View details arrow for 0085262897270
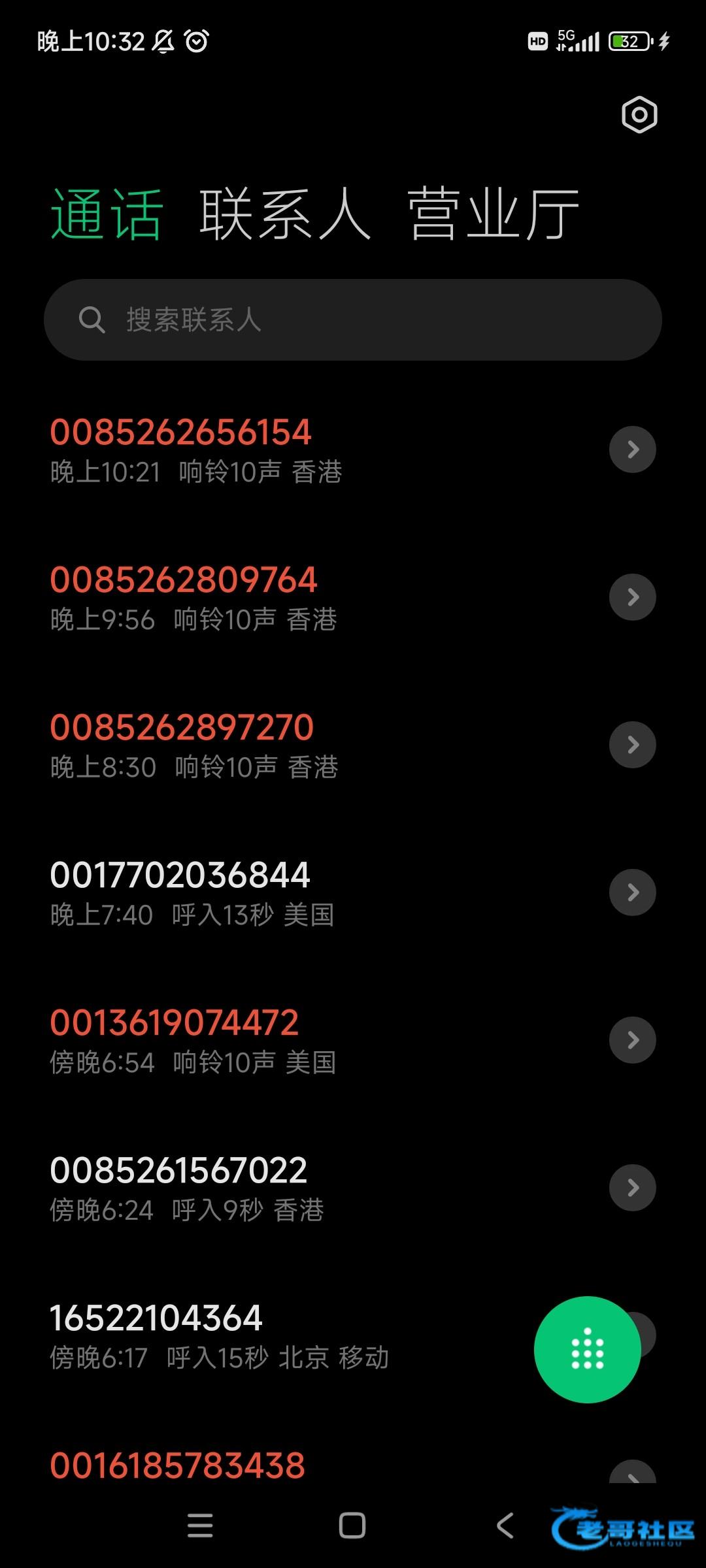The height and width of the screenshot is (1568, 706). (x=632, y=745)
